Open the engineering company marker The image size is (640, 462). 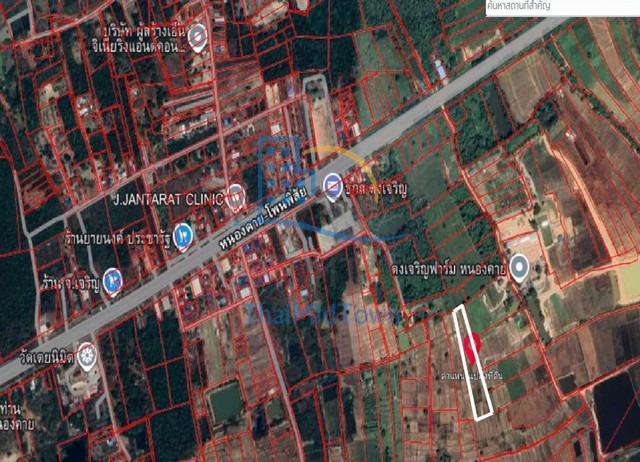tap(199, 40)
